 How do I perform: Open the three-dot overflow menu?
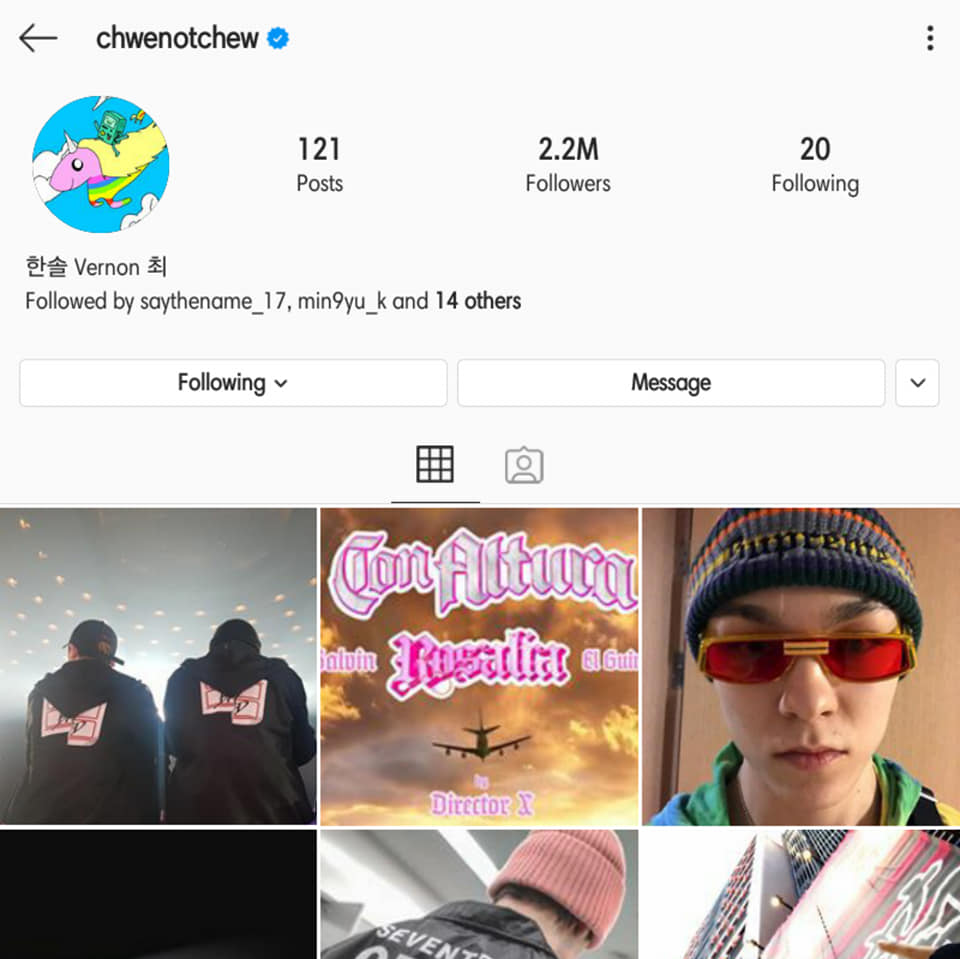(930, 39)
